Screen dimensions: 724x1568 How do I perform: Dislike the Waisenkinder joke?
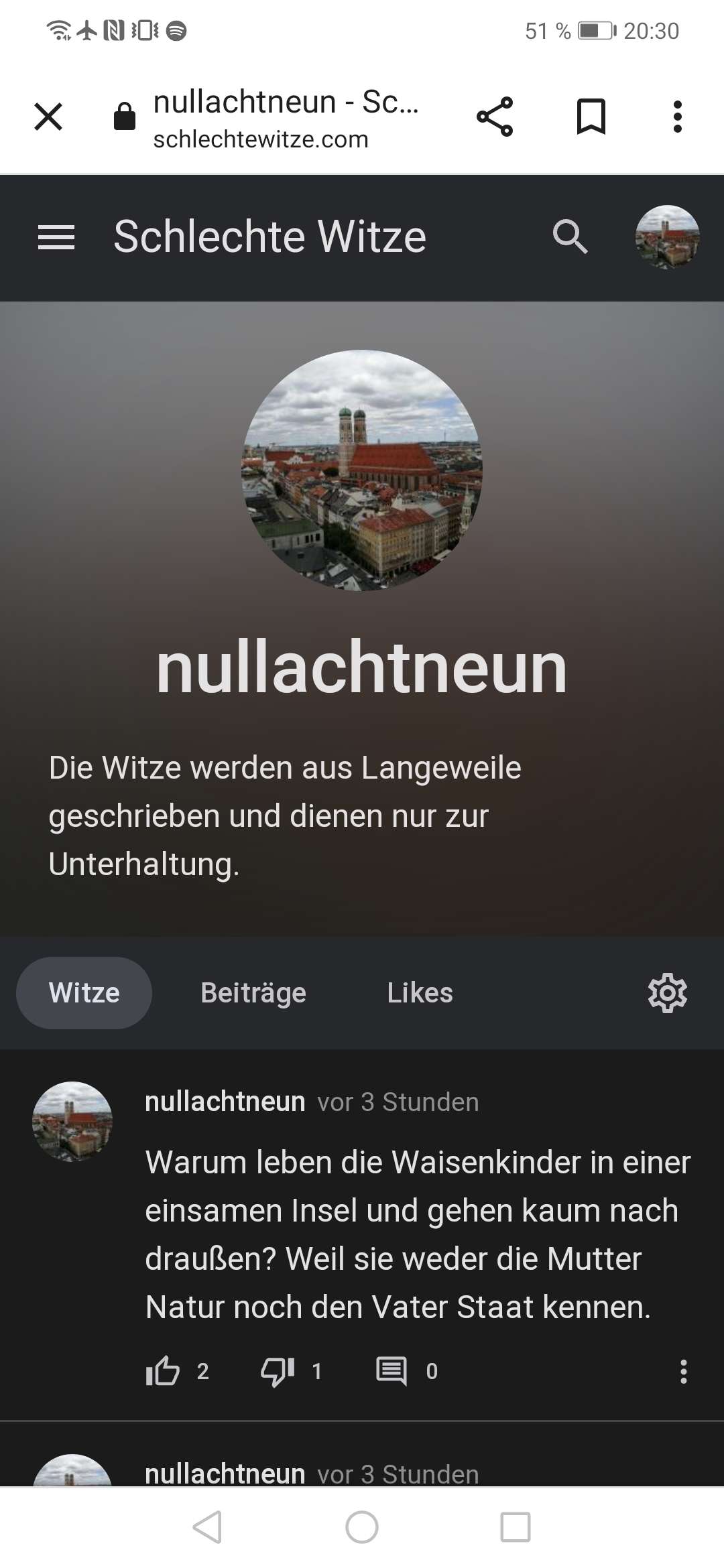point(278,1371)
